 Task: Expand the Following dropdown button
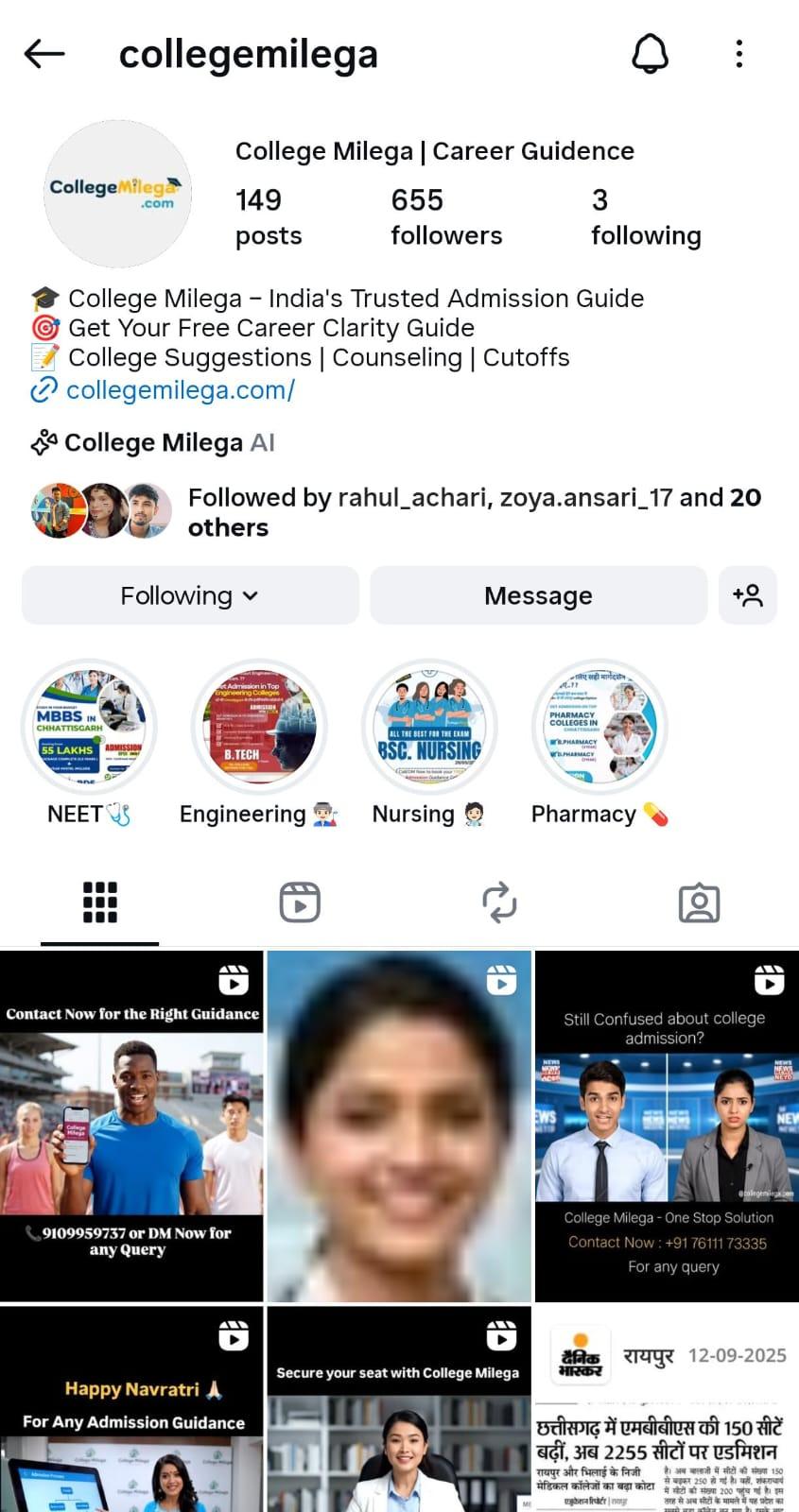click(190, 595)
